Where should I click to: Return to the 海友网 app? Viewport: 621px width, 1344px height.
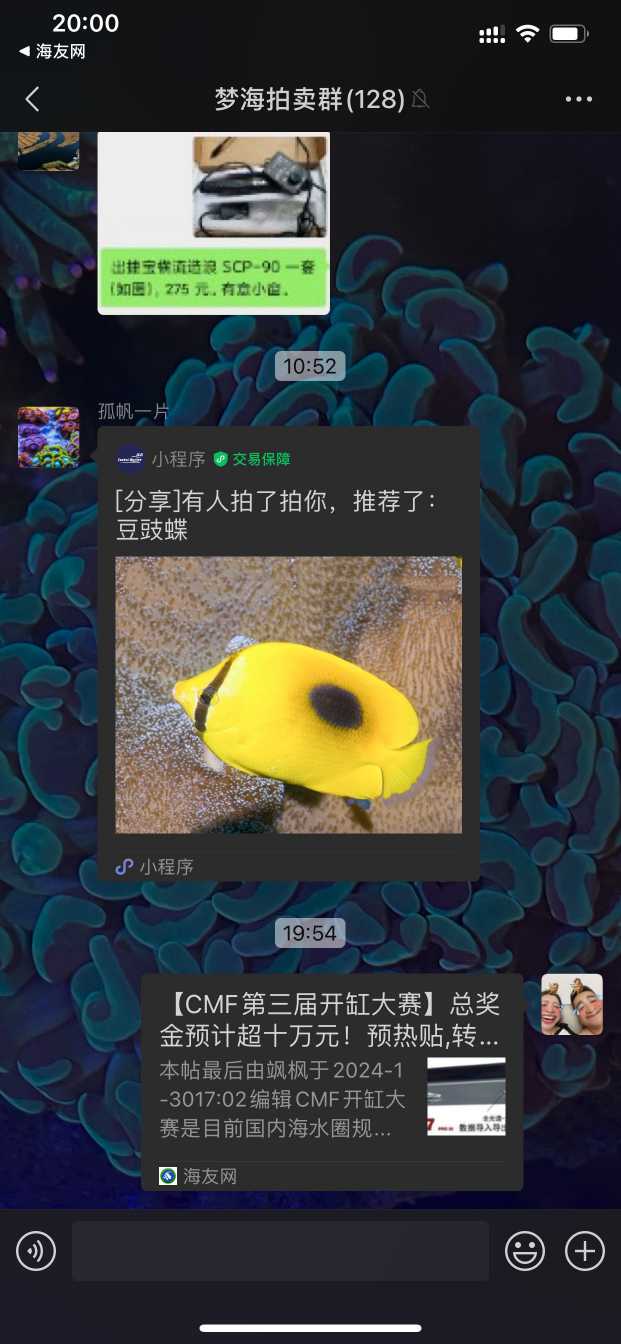pos(53,52)
